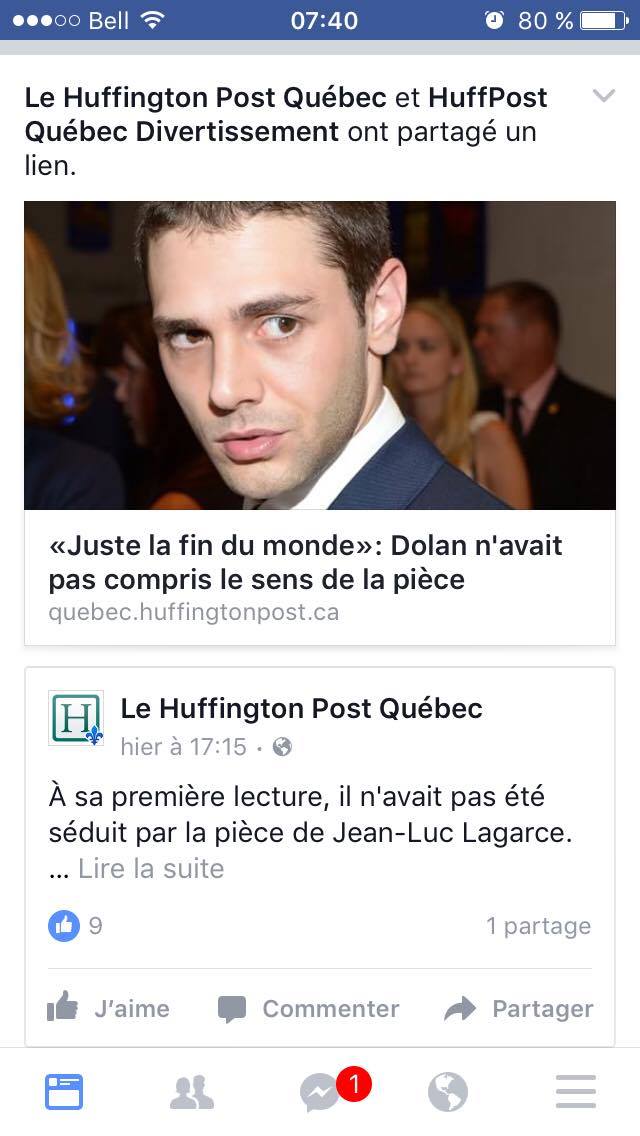This screenshot has height=1136, width=640.
Task: Switch to the News Feed tab
Action: pos(64,1092)
